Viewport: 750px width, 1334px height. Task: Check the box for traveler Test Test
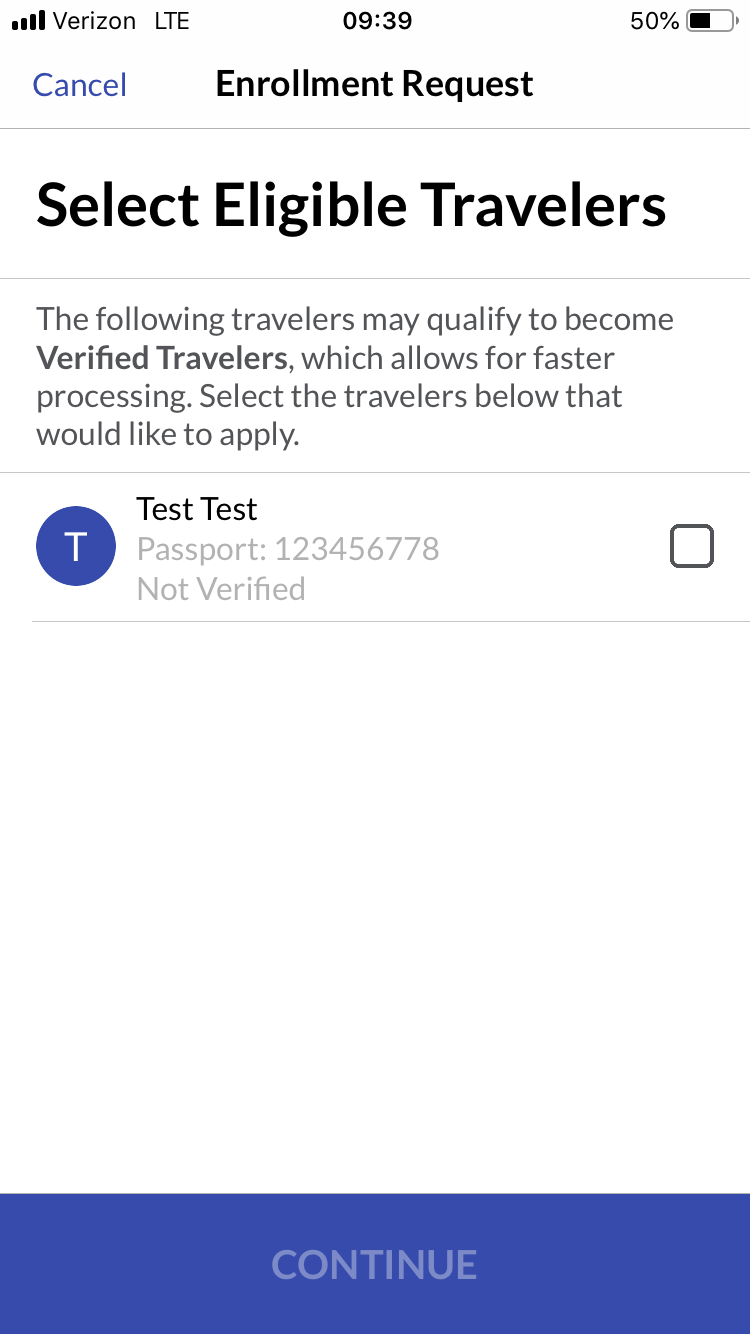coord(691,547)
